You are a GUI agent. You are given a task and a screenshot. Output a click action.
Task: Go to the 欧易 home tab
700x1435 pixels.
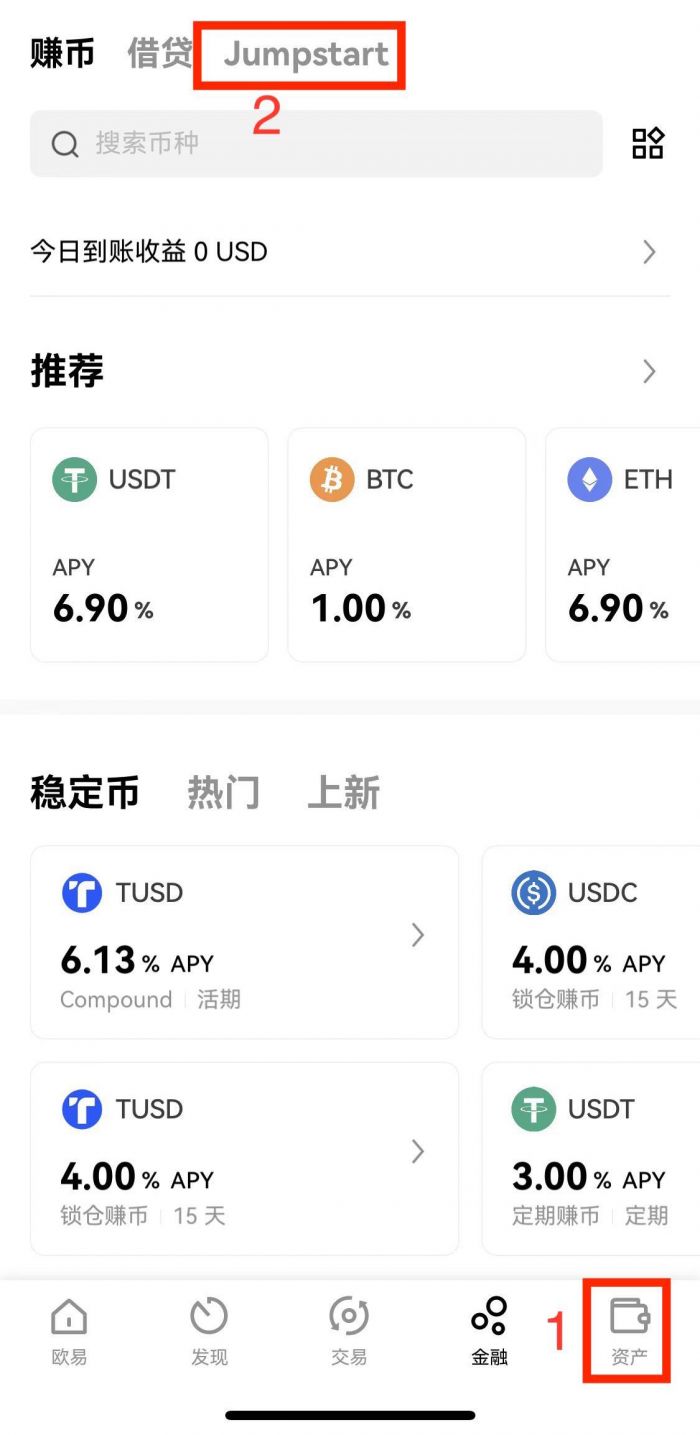point(69,1332)
